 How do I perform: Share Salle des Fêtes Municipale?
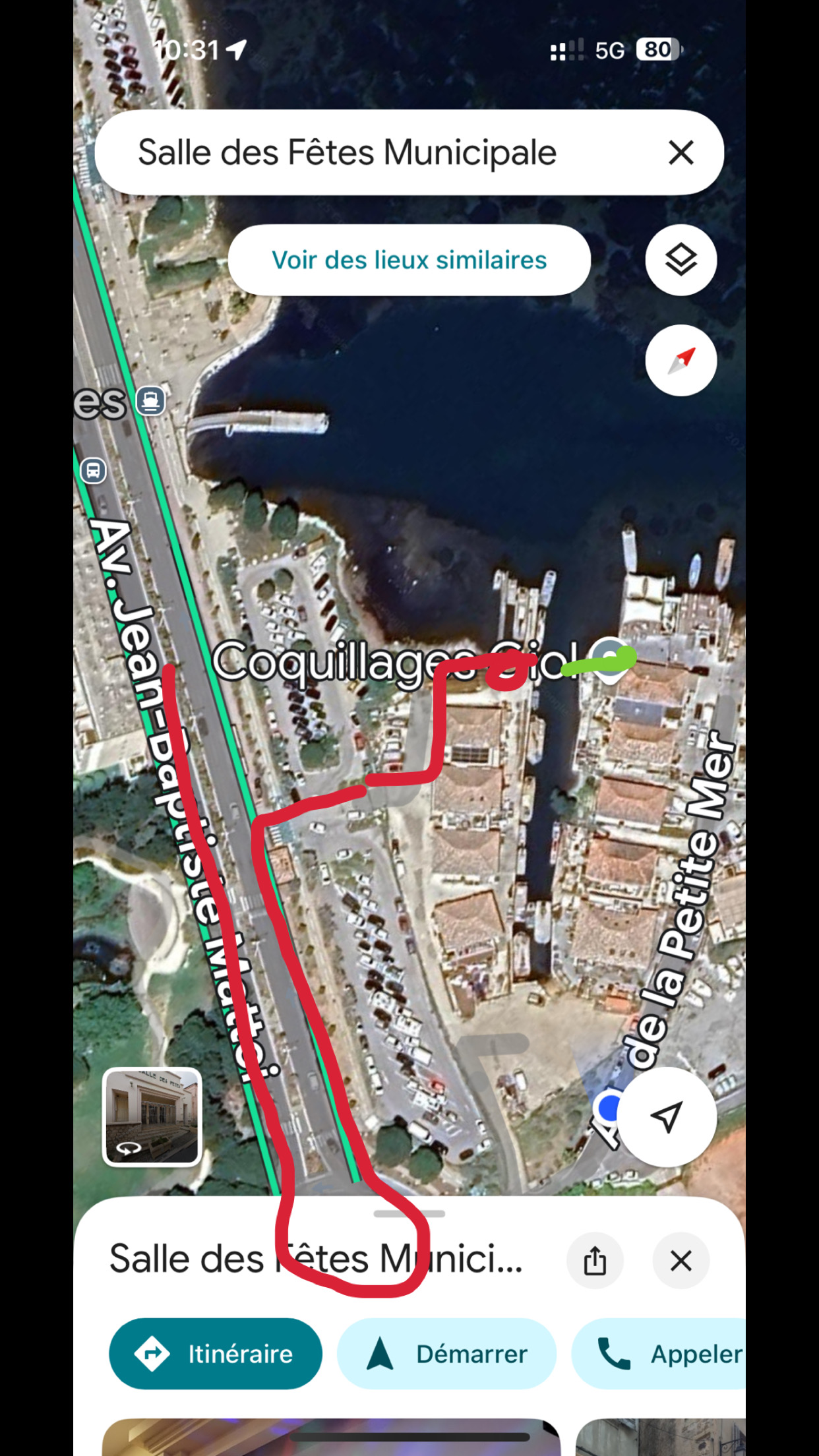595,1260
